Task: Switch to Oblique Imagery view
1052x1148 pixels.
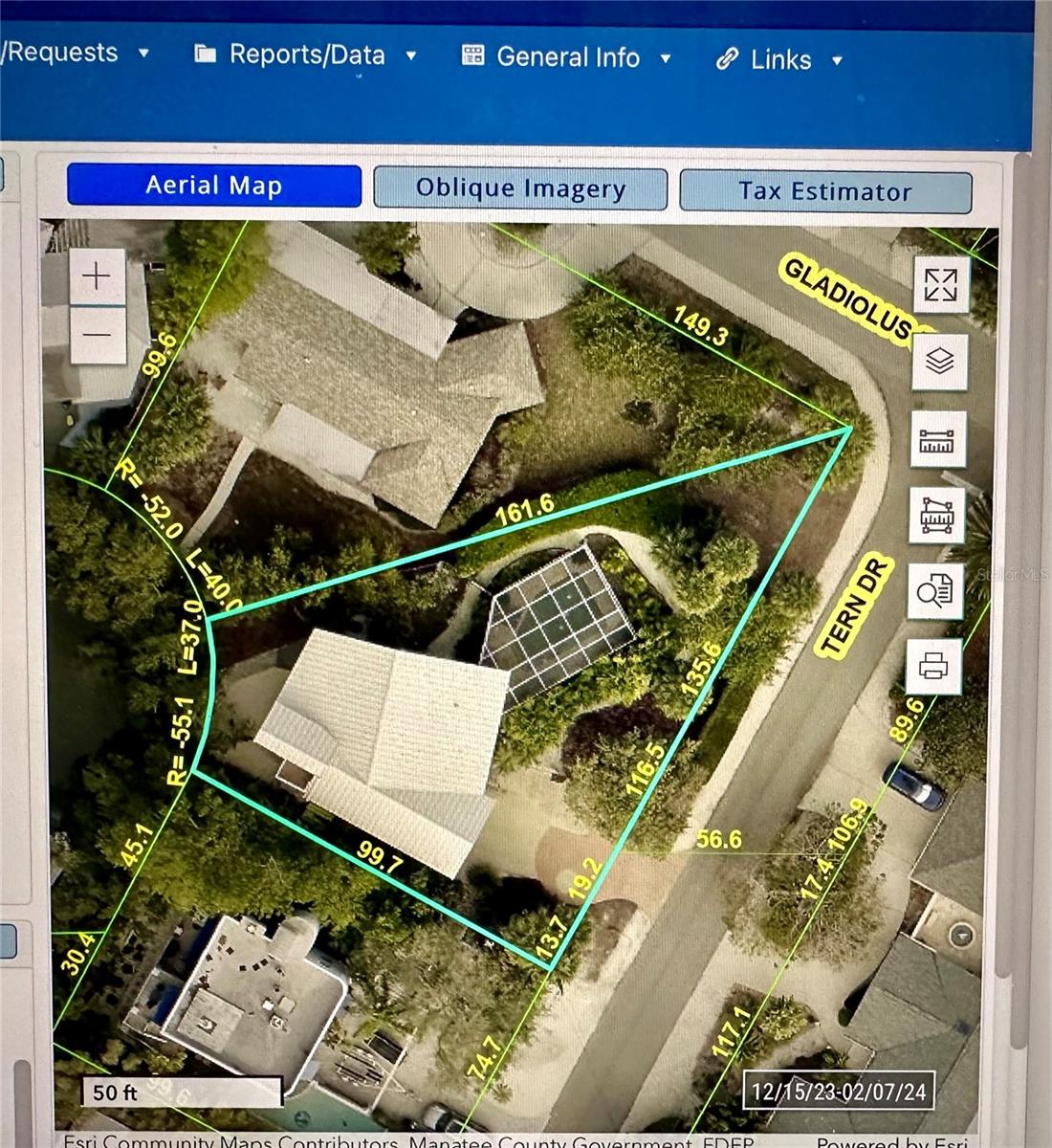Action: point(520,189)
